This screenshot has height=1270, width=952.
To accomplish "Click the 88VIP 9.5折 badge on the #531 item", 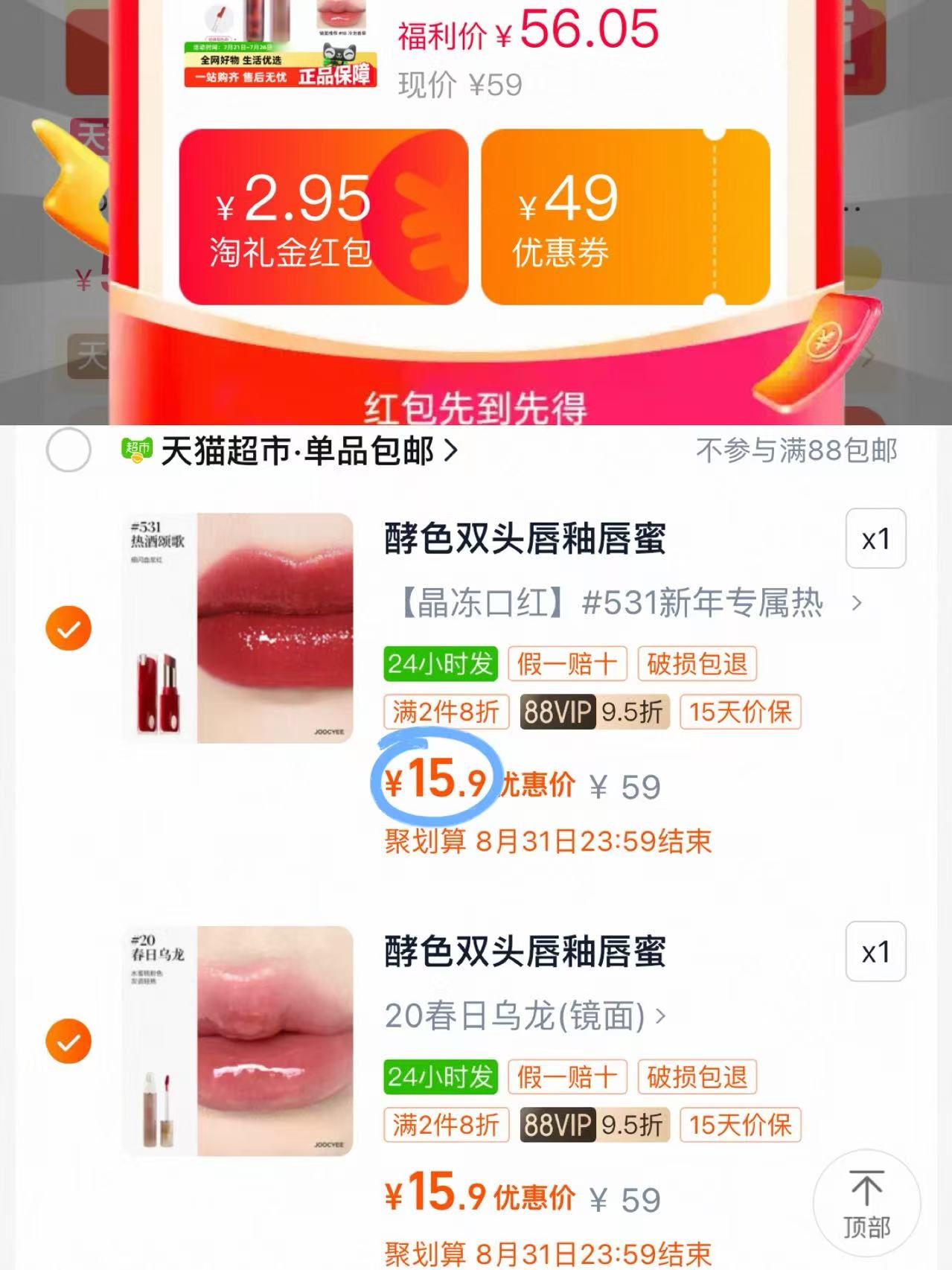I will [x=595, y=712].
